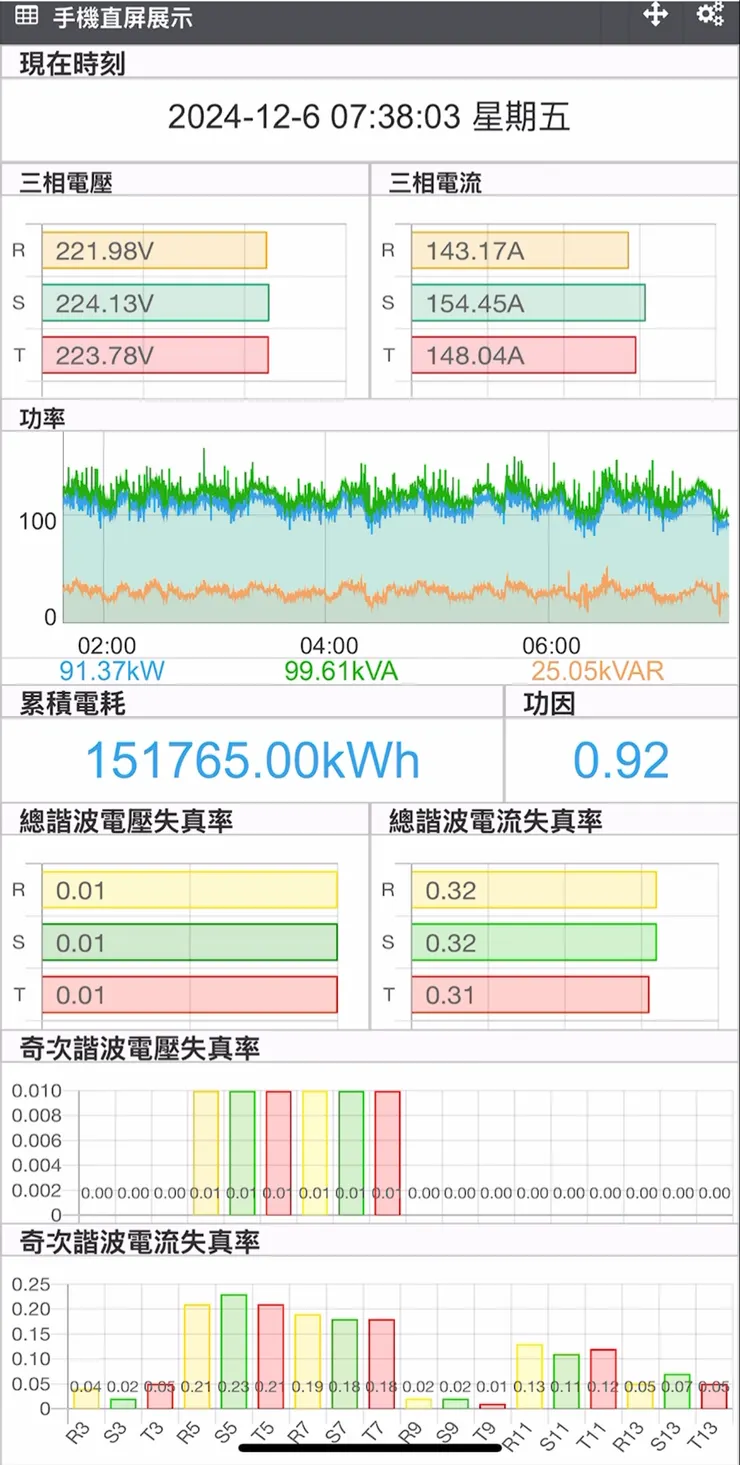Activate the pan/move tool icon
740x1465 pixels.
click(655, 16)
